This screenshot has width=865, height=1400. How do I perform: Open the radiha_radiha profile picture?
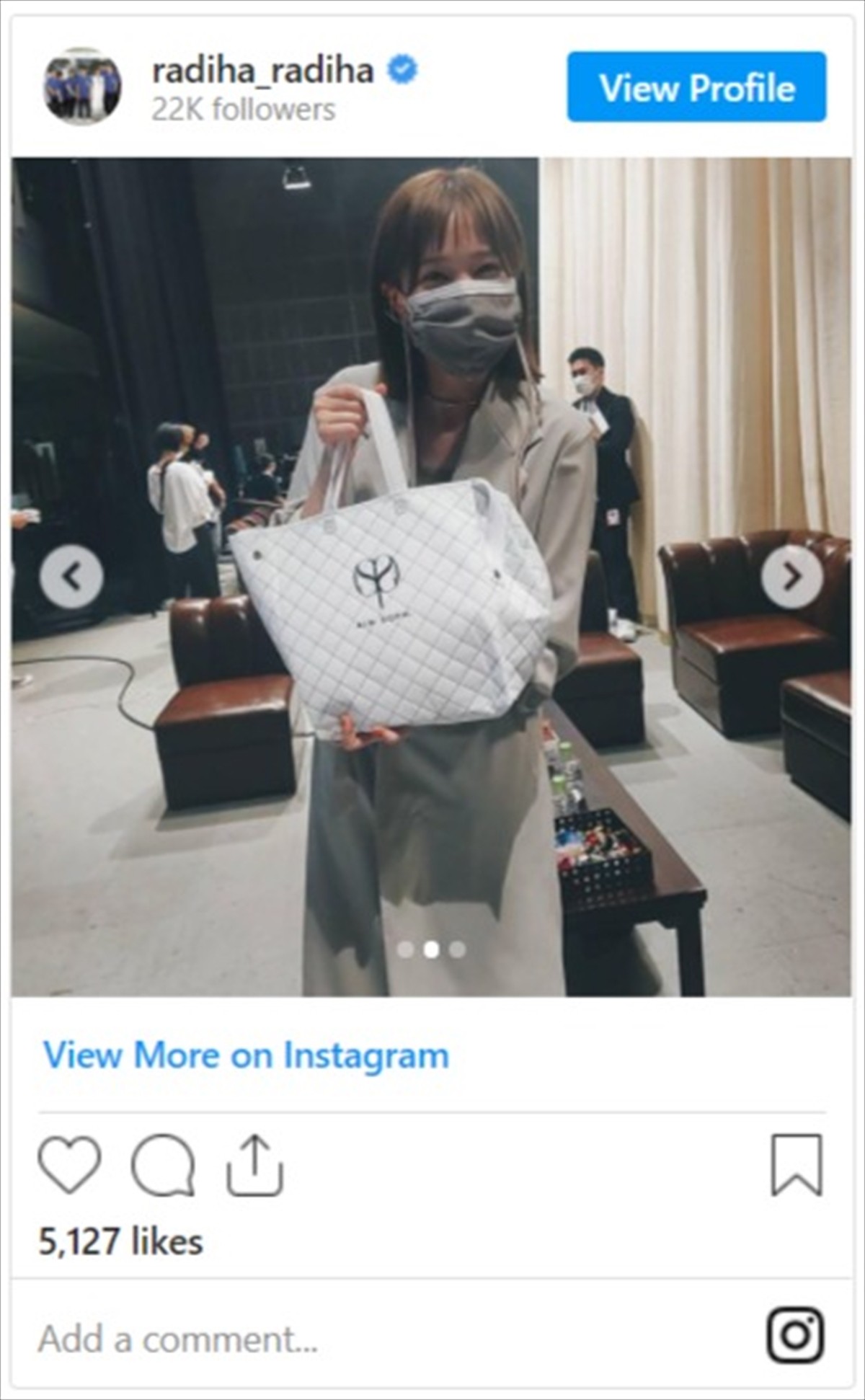[x=82, y=87]
